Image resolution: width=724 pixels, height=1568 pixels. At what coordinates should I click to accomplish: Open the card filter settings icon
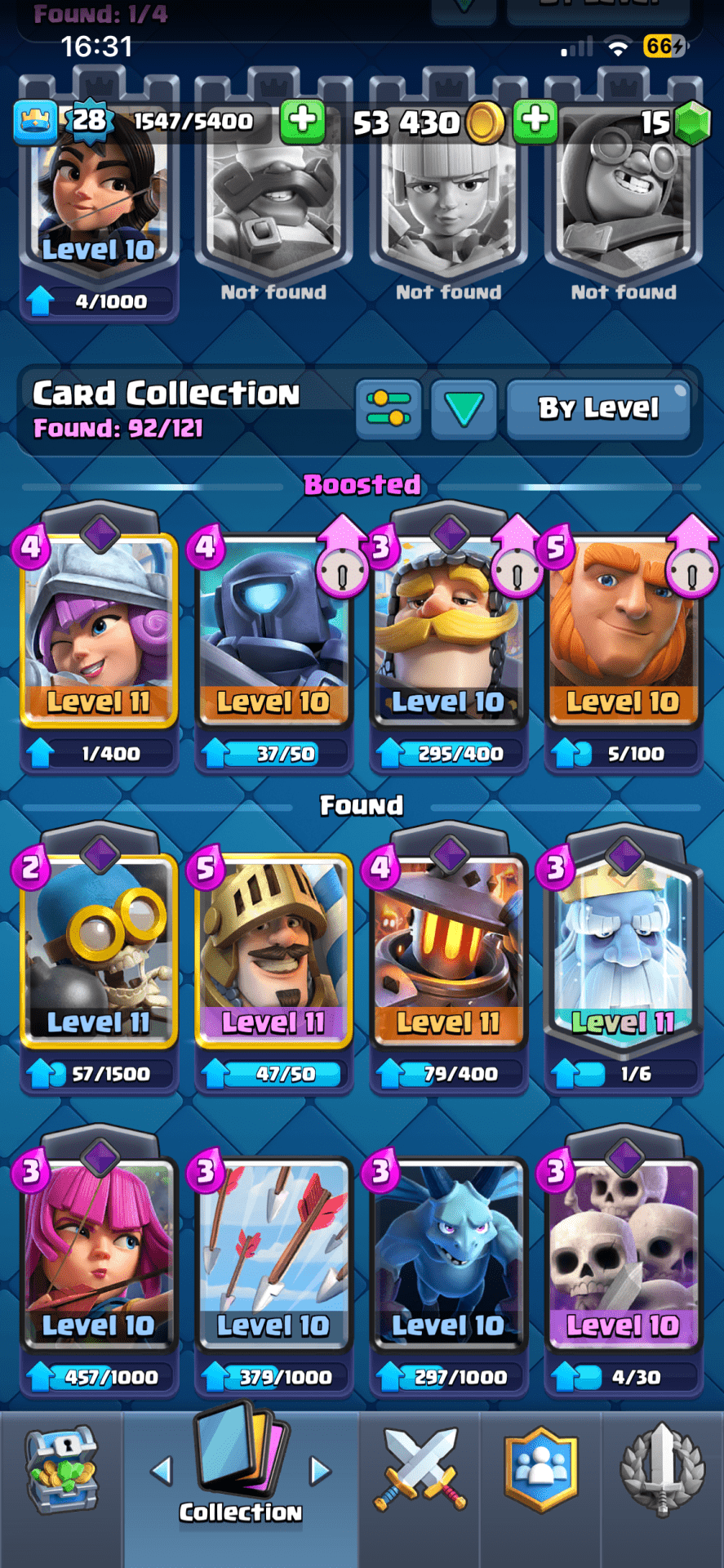coord(389,408)
